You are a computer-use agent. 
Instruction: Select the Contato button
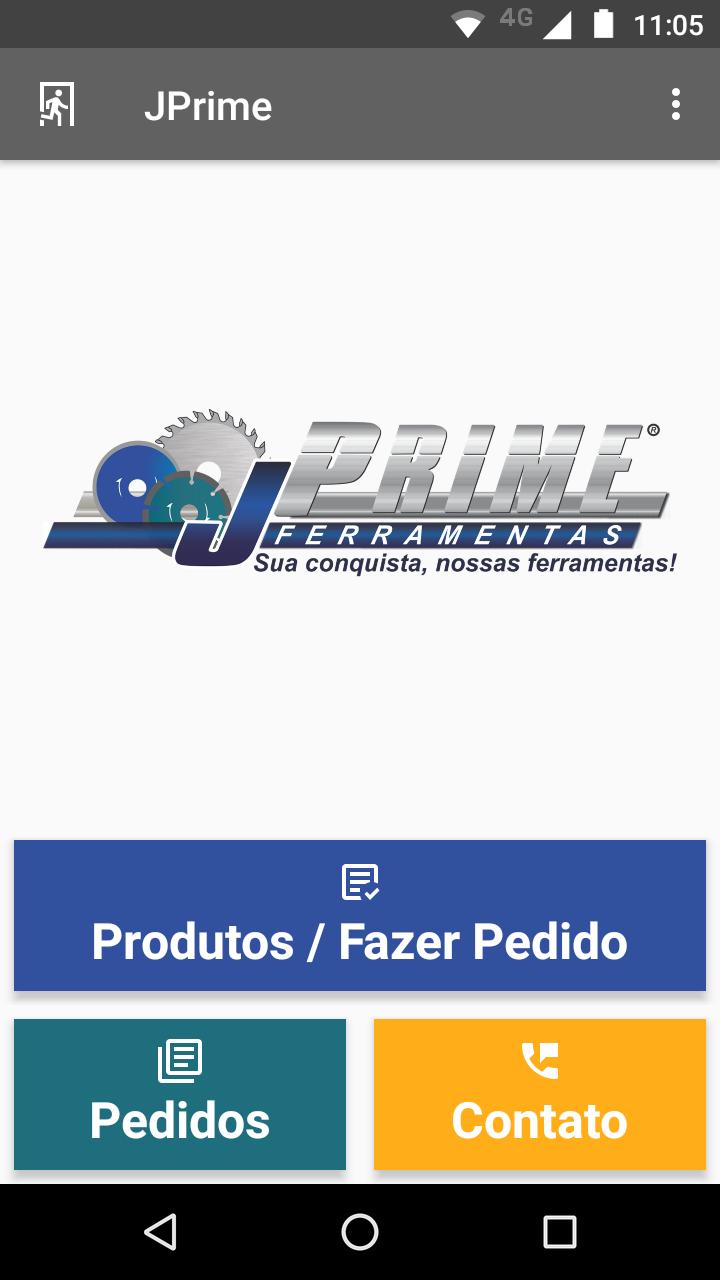540,1094
